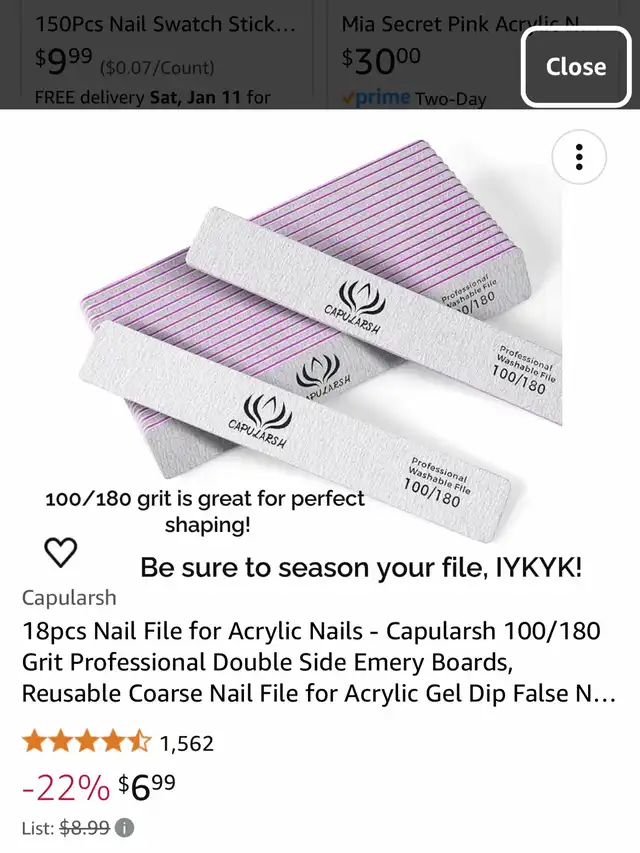
Task: Close the product overlay
Action: tap(575, 67)
